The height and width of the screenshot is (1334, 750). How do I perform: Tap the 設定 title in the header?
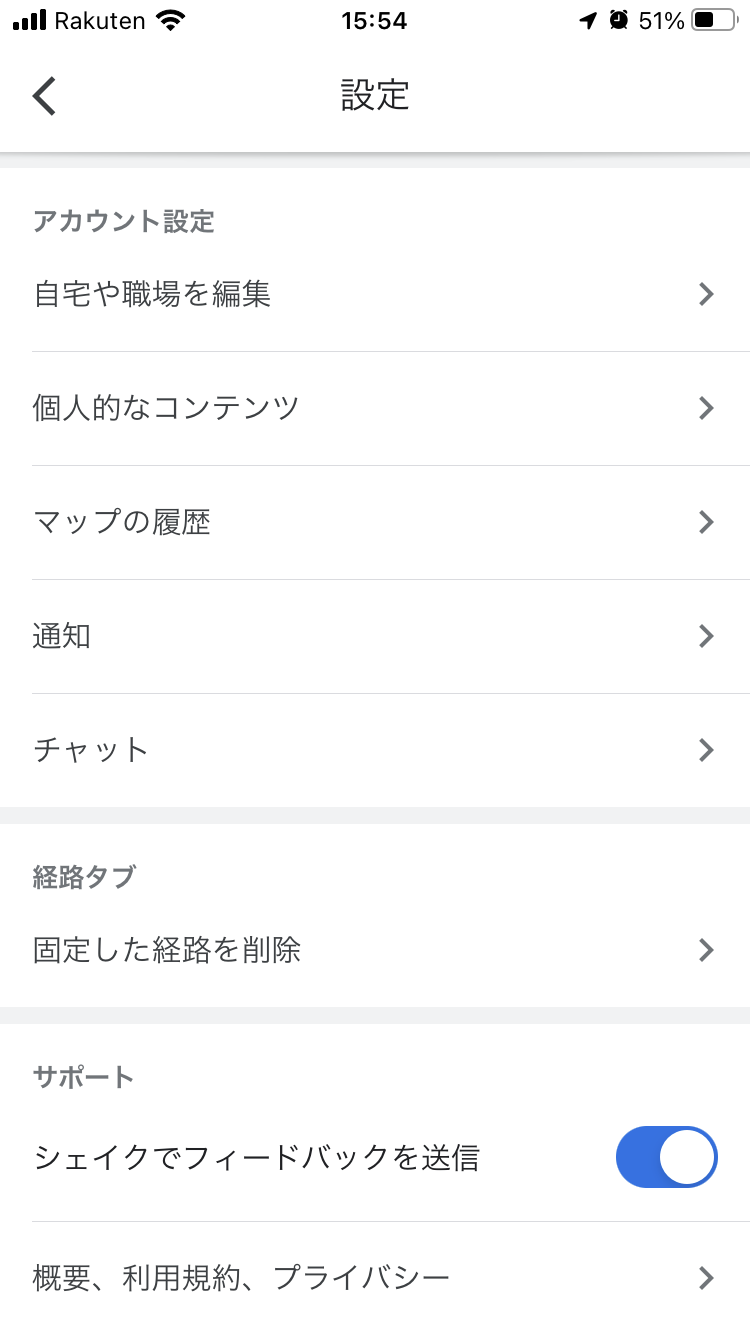tap(375, 95)
